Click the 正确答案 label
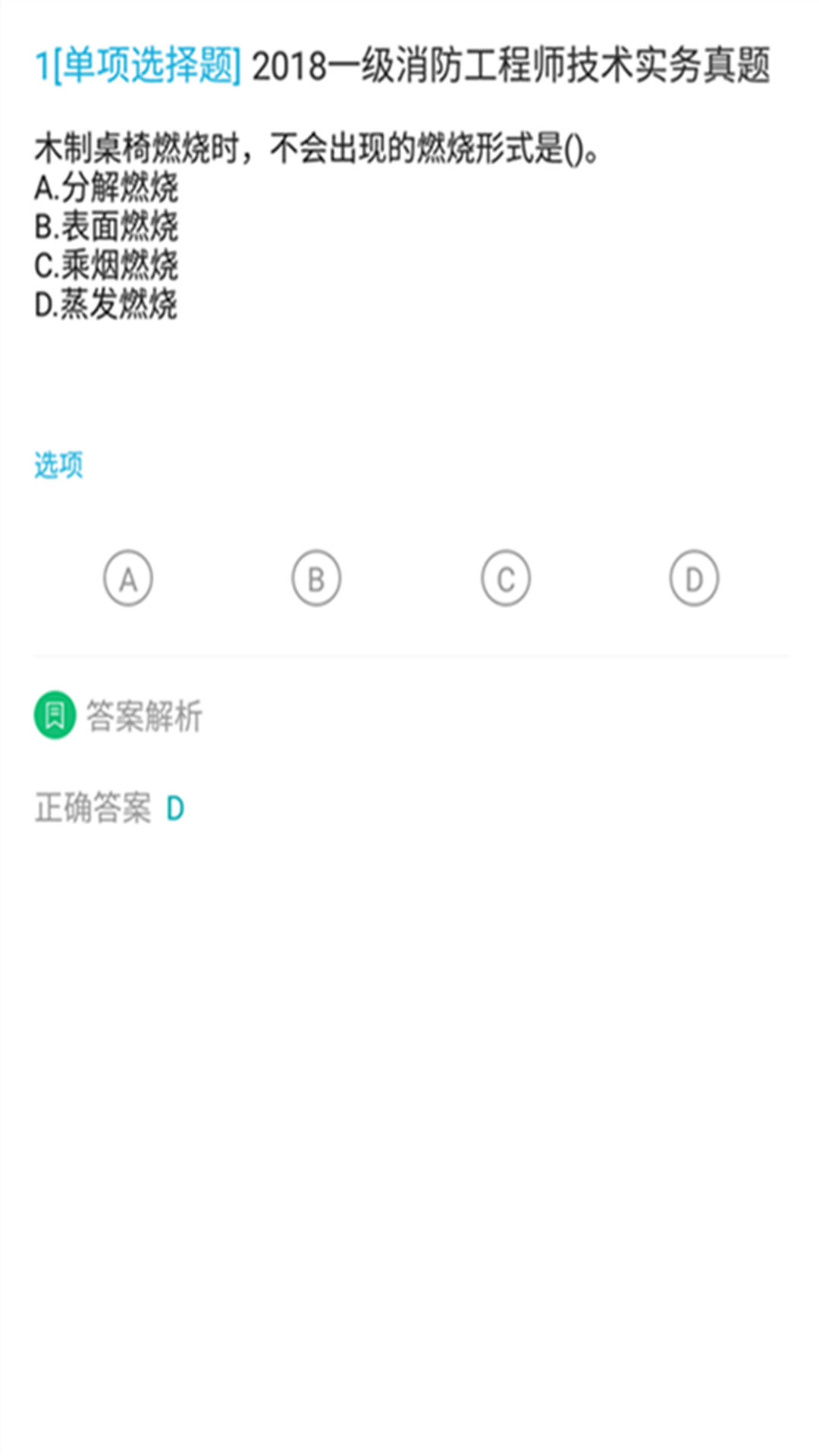Viewport: 819px width, 1456px height. tap(91, 808)
